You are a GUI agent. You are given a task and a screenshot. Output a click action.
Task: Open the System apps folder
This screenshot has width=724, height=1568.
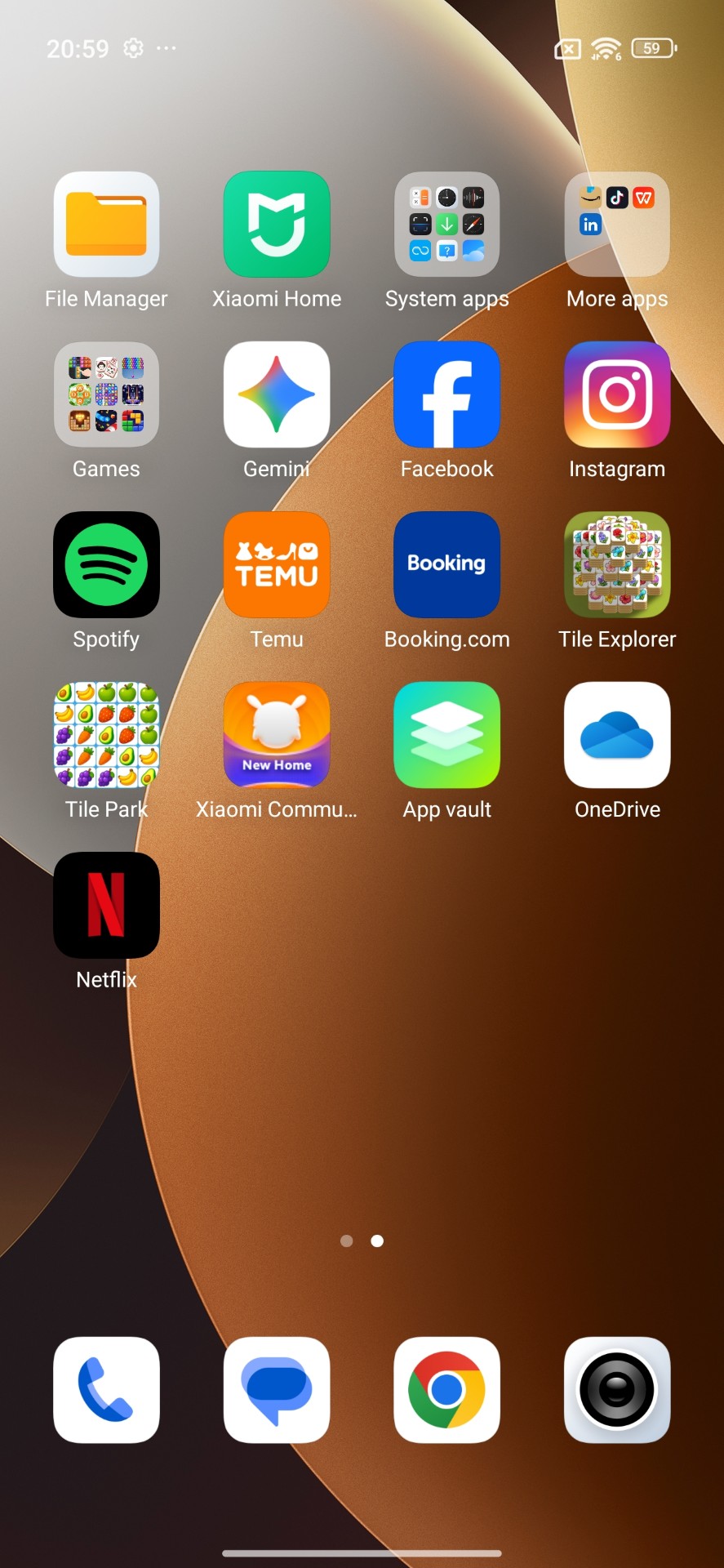click(x=446, y=225)
